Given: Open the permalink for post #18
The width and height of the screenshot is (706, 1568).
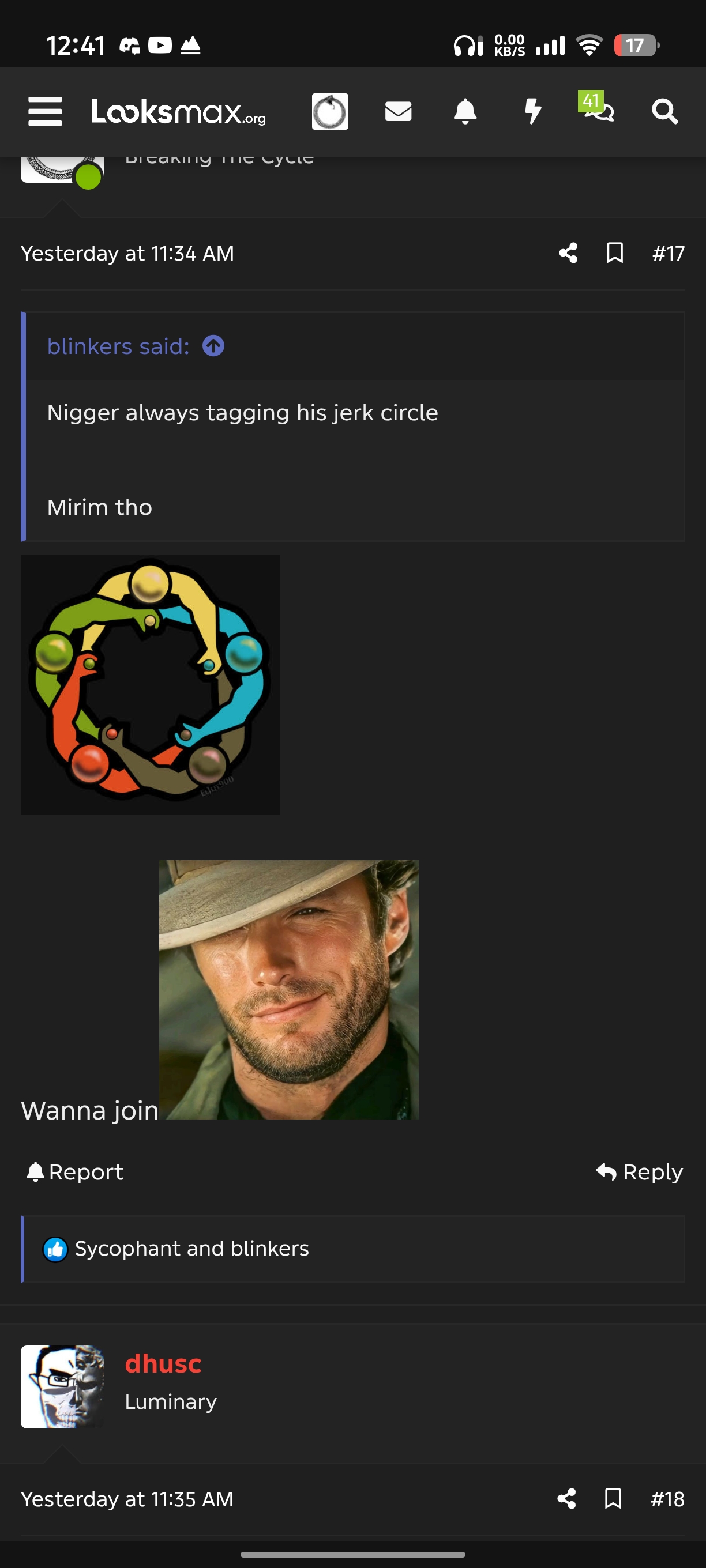Looking at the screenshot, I should coord(667,1499).
